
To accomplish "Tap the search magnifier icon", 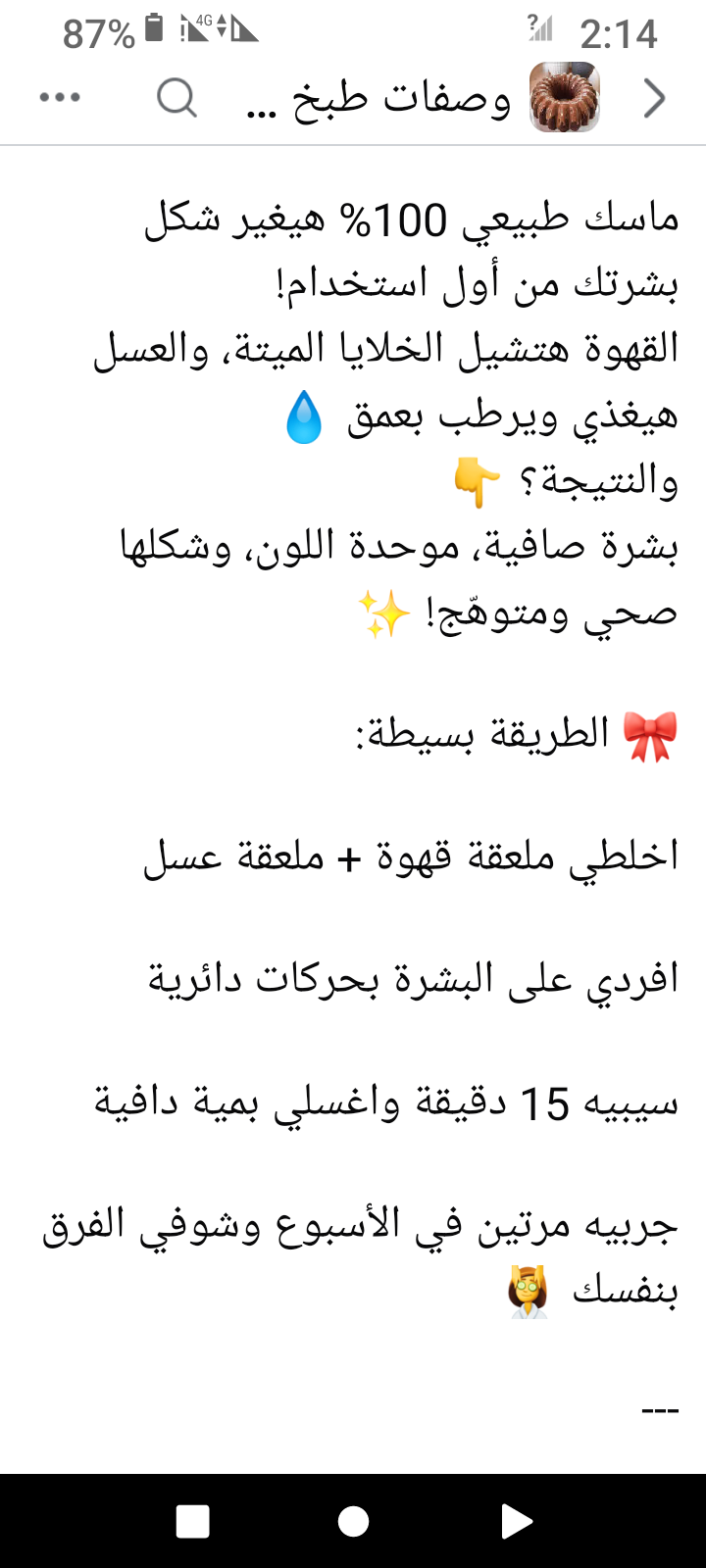I will [x=176, y=98].
